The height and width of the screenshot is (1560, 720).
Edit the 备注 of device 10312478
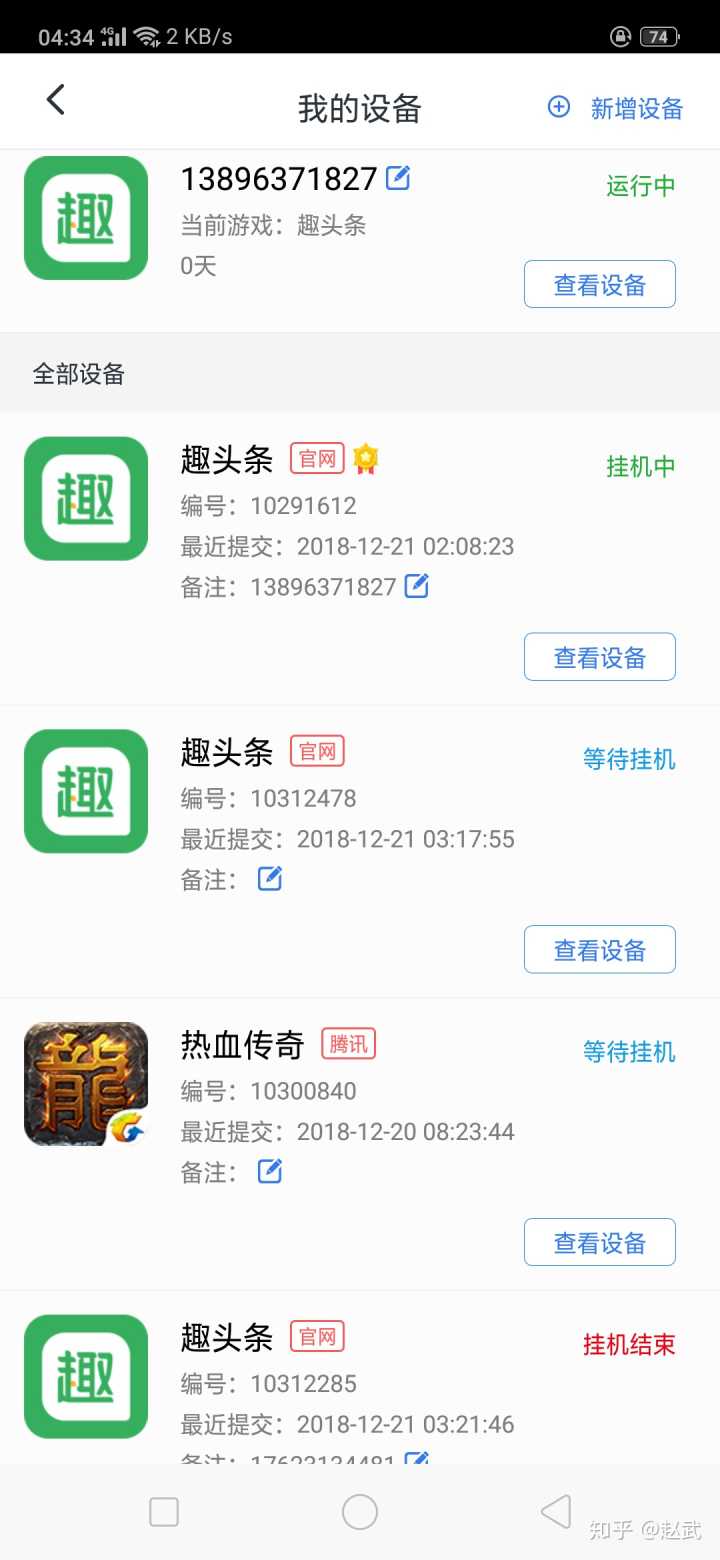(270, 879)
